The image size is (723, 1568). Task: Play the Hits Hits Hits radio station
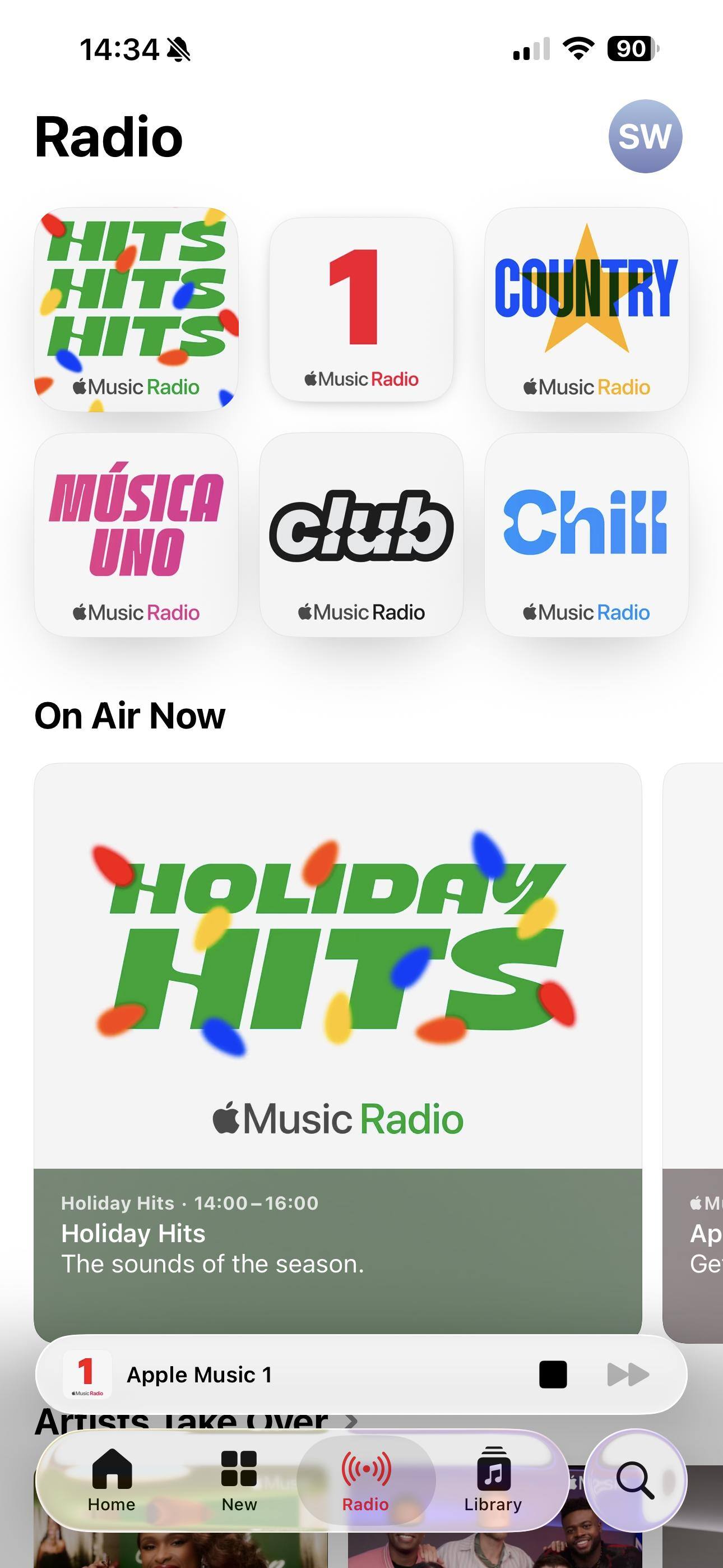(136, 309)
